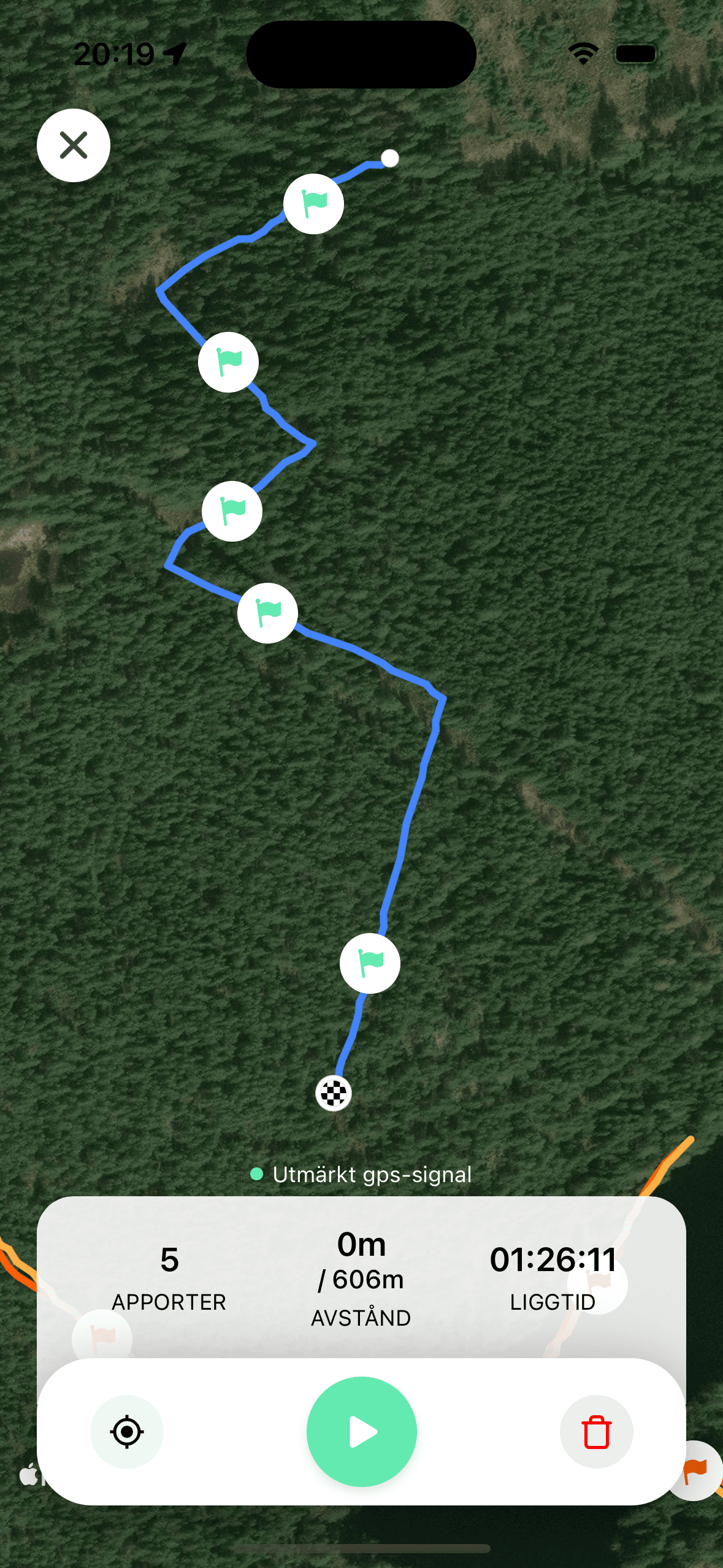
Task: Close the track view with the X button
Action: coord(73,145)
